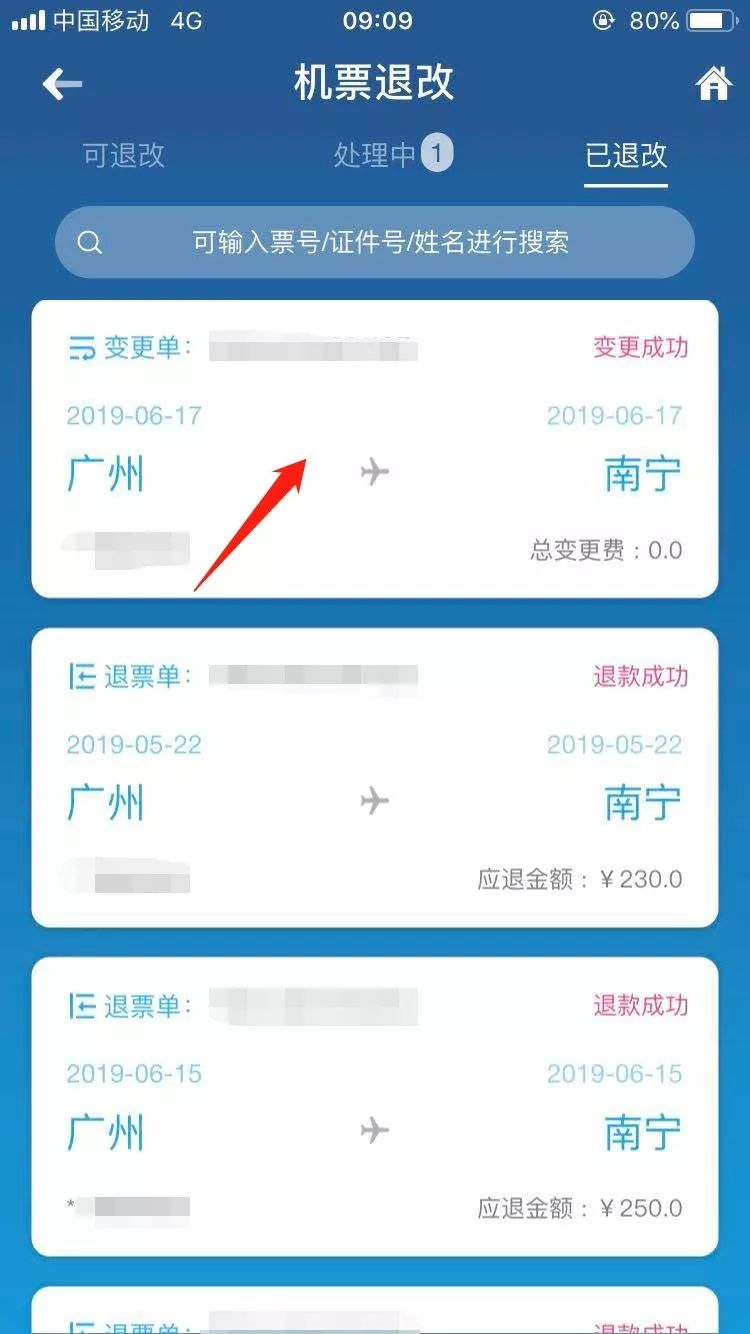Tap the badge showing 1 pending item
The image size is (750, 1334).
click(x=436, y=153)
